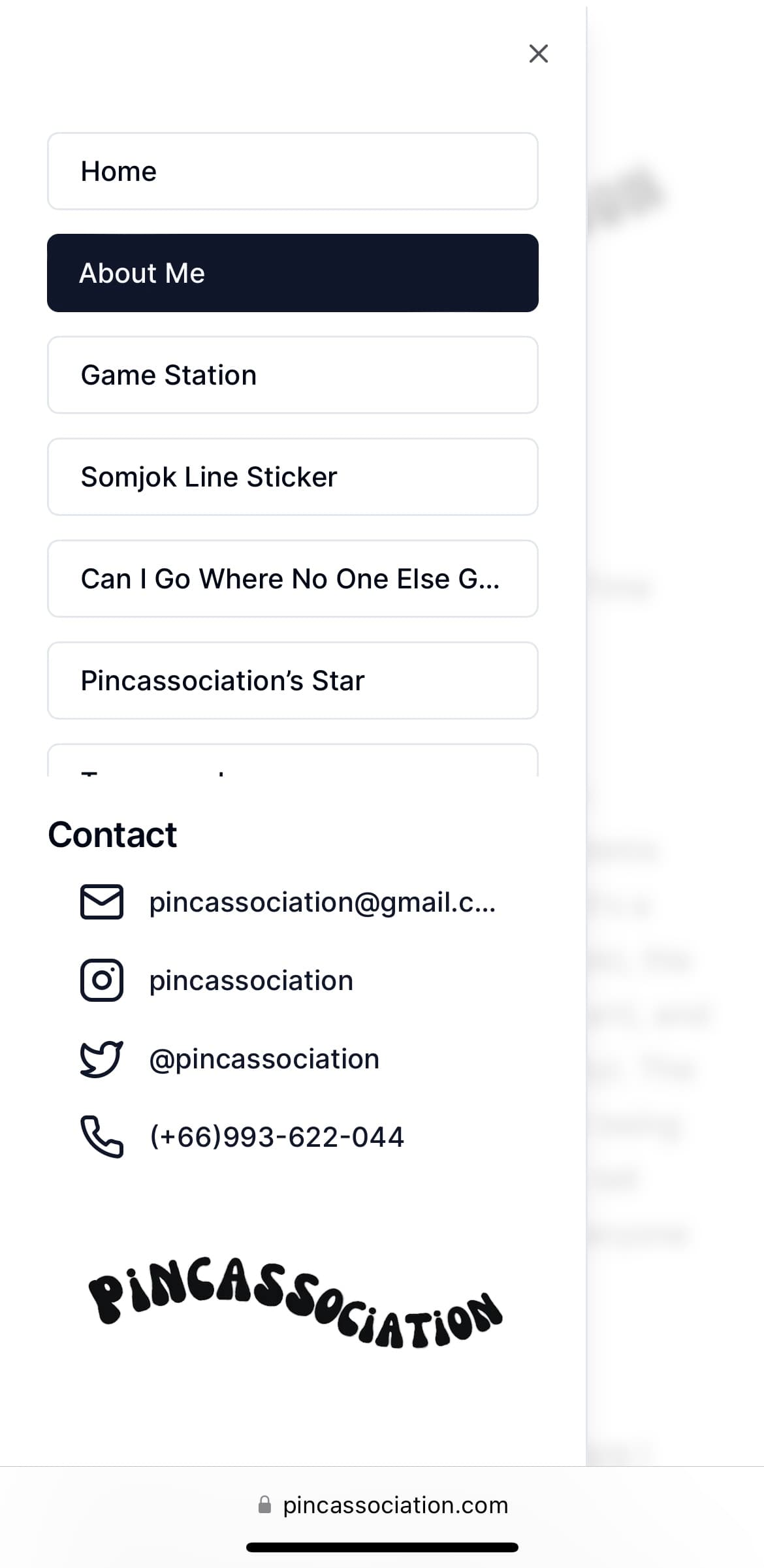Image resolution: width=764 pixels, height=1568 pixels.
Task: Close the navigation drawer
Action: click(x=538, y=54)
